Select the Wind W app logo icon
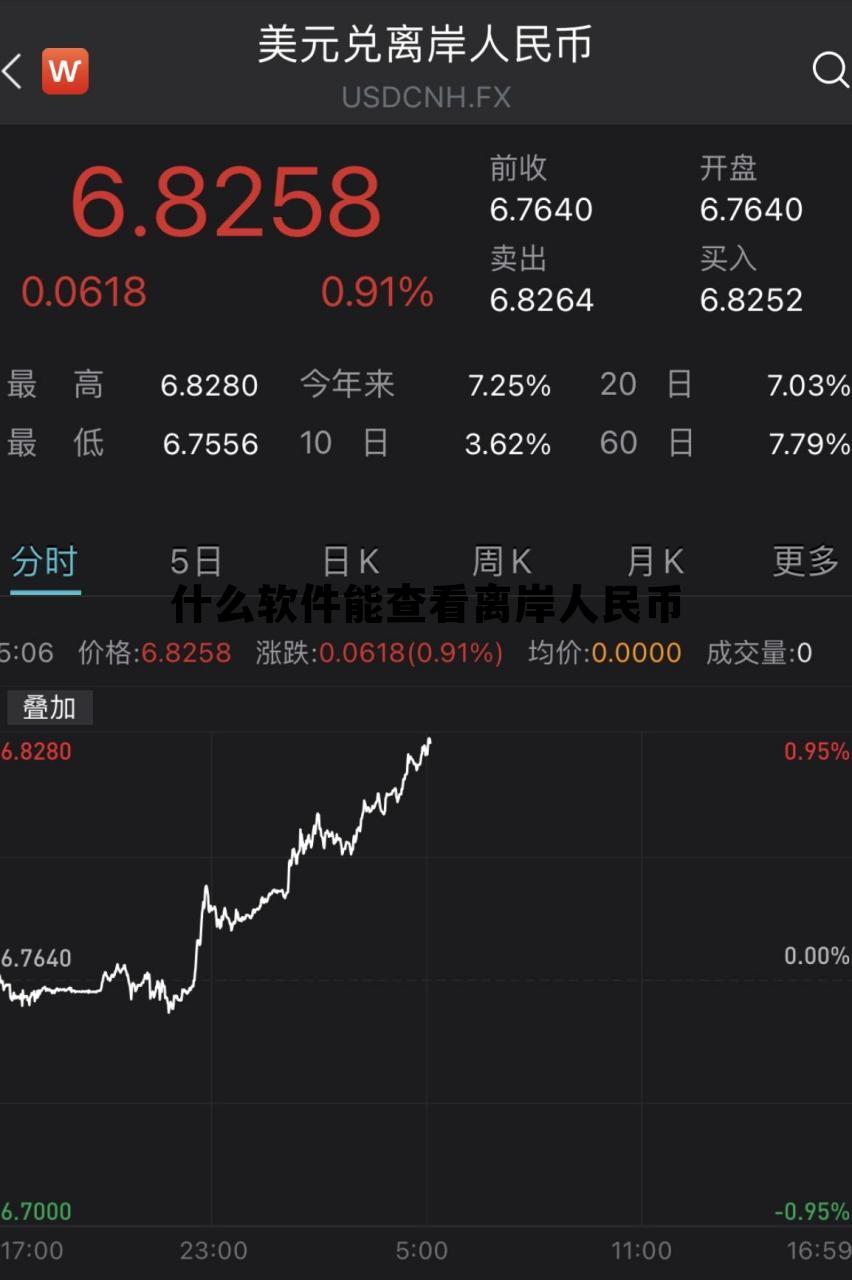The height and width of the screenshot is (1280, 852). 66,70
